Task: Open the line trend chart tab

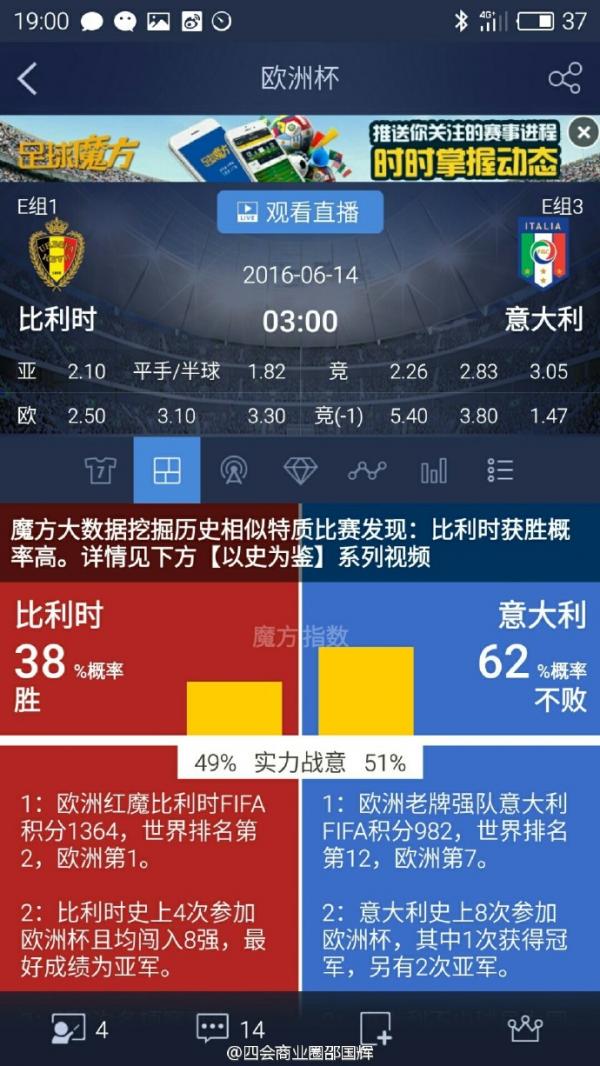Action: [x=367, y=471]
